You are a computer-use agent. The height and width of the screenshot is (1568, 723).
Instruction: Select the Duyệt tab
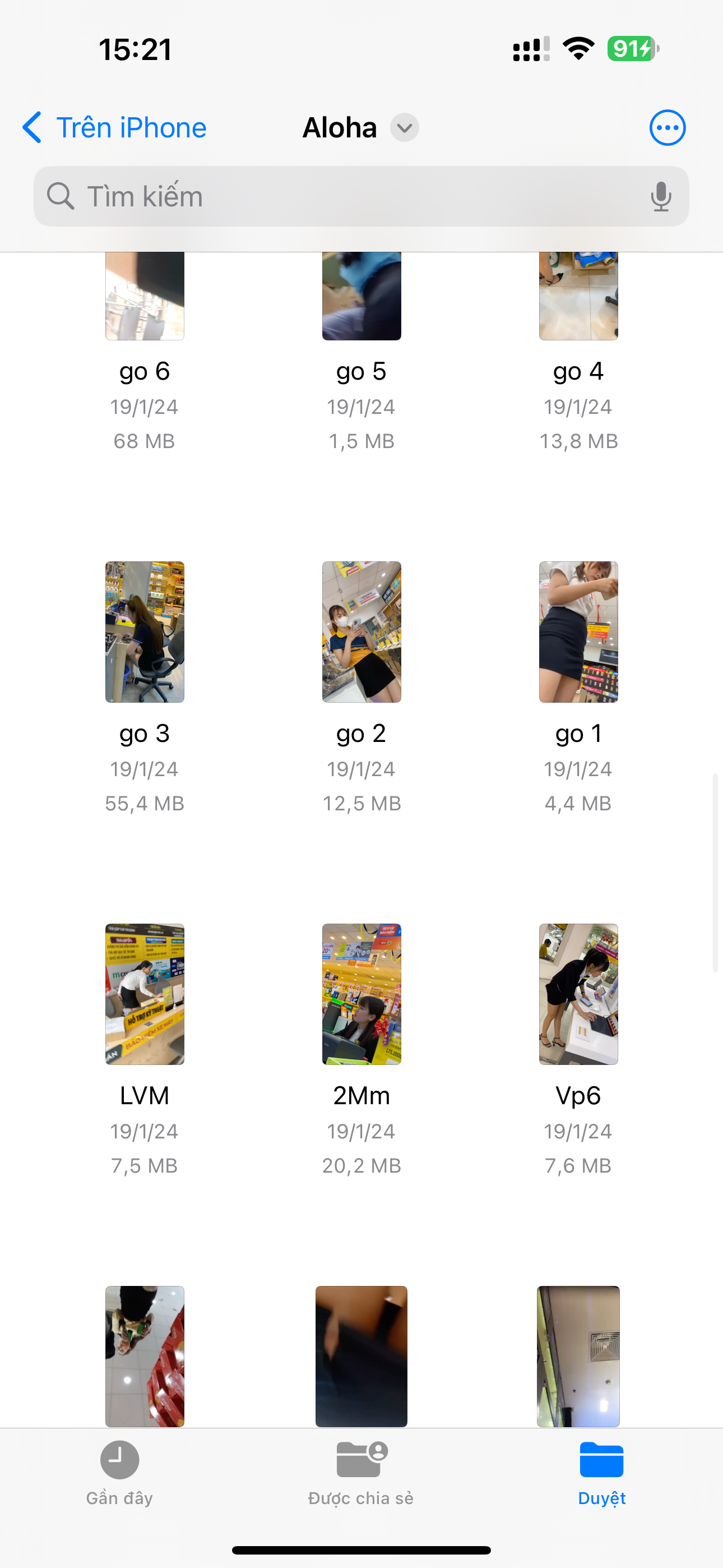click(x=601, y=1473)
